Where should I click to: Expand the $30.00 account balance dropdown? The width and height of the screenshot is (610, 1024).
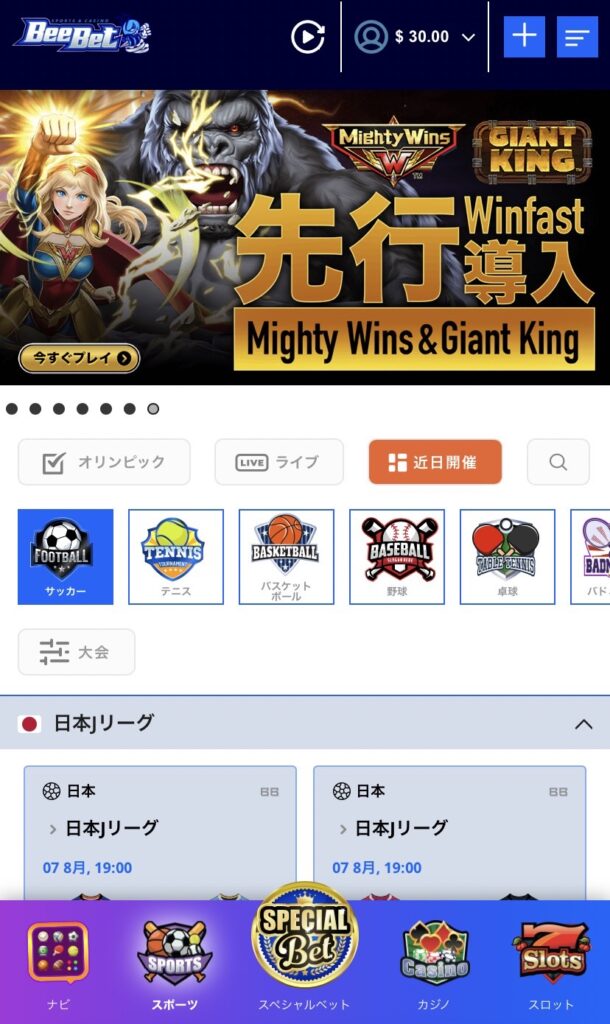pyautogui.click(x=415, y=37)
